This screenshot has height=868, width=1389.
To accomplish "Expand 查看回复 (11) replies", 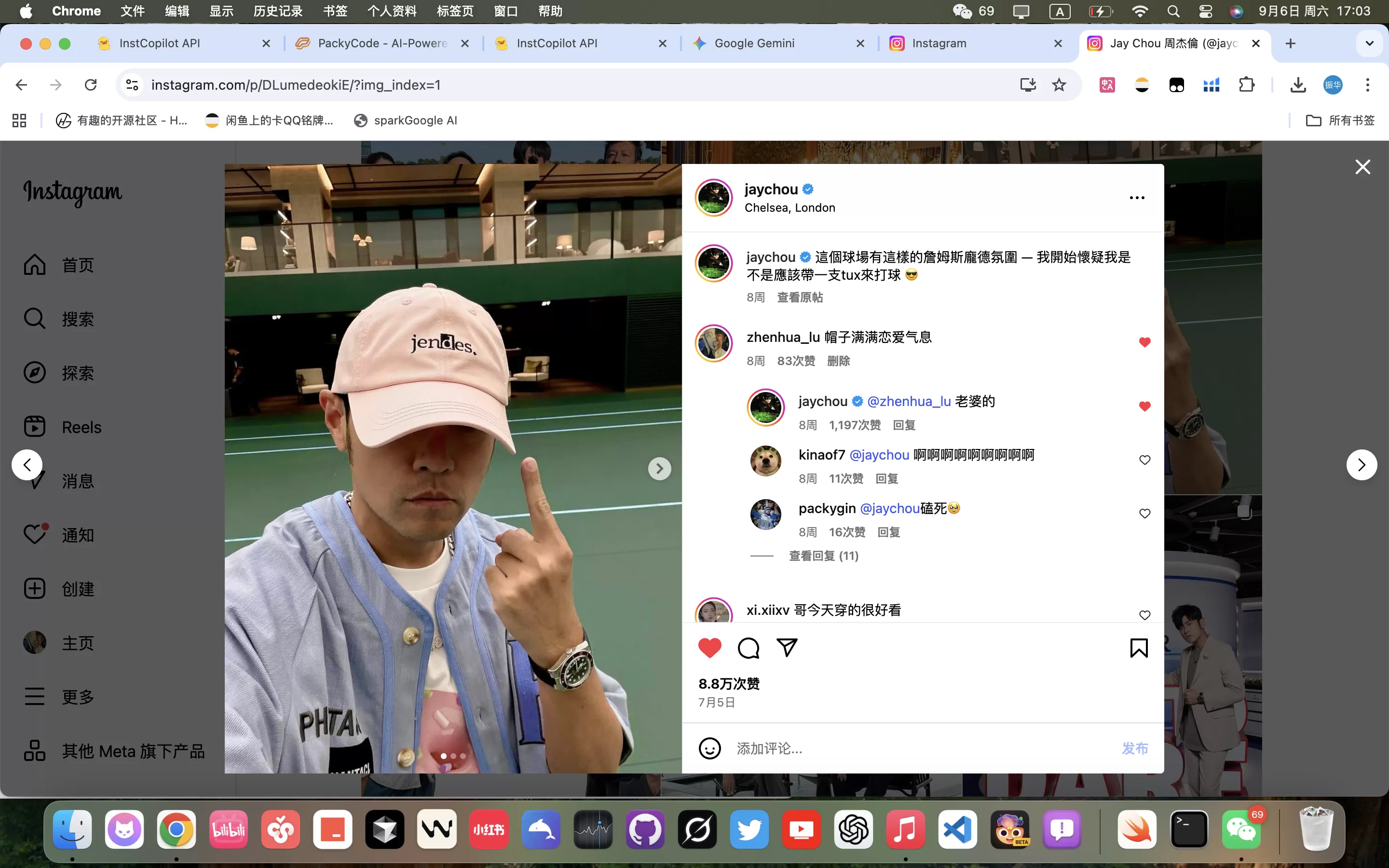I will click(x=823, y=556).
